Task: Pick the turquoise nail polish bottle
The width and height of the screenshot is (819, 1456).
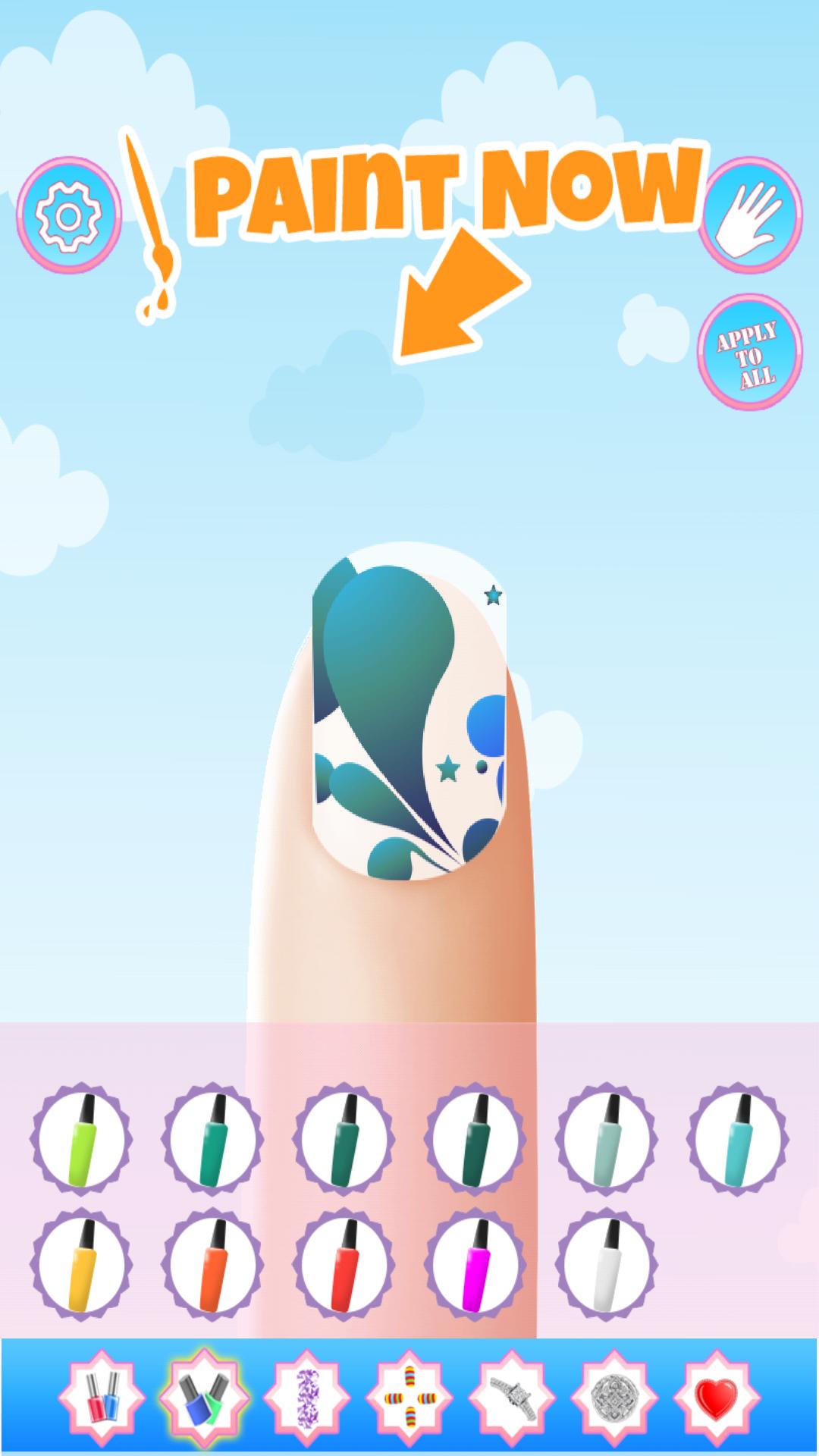Action: click(738, 1140)
